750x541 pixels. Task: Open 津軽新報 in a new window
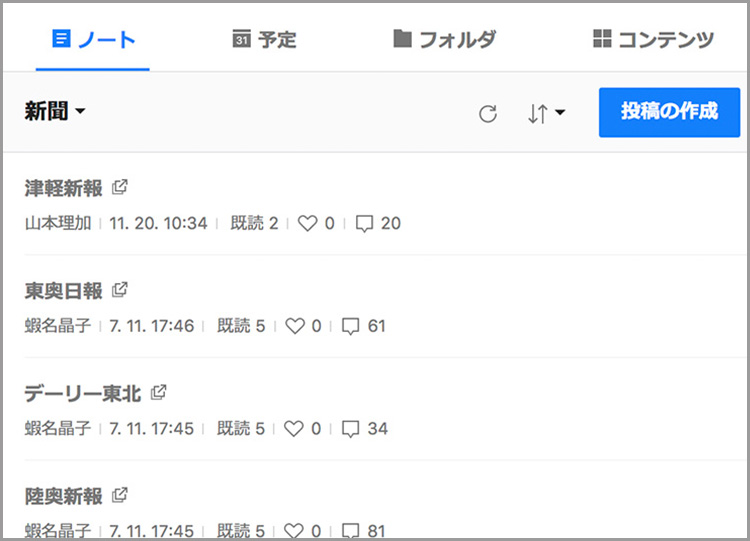point(120,187)
